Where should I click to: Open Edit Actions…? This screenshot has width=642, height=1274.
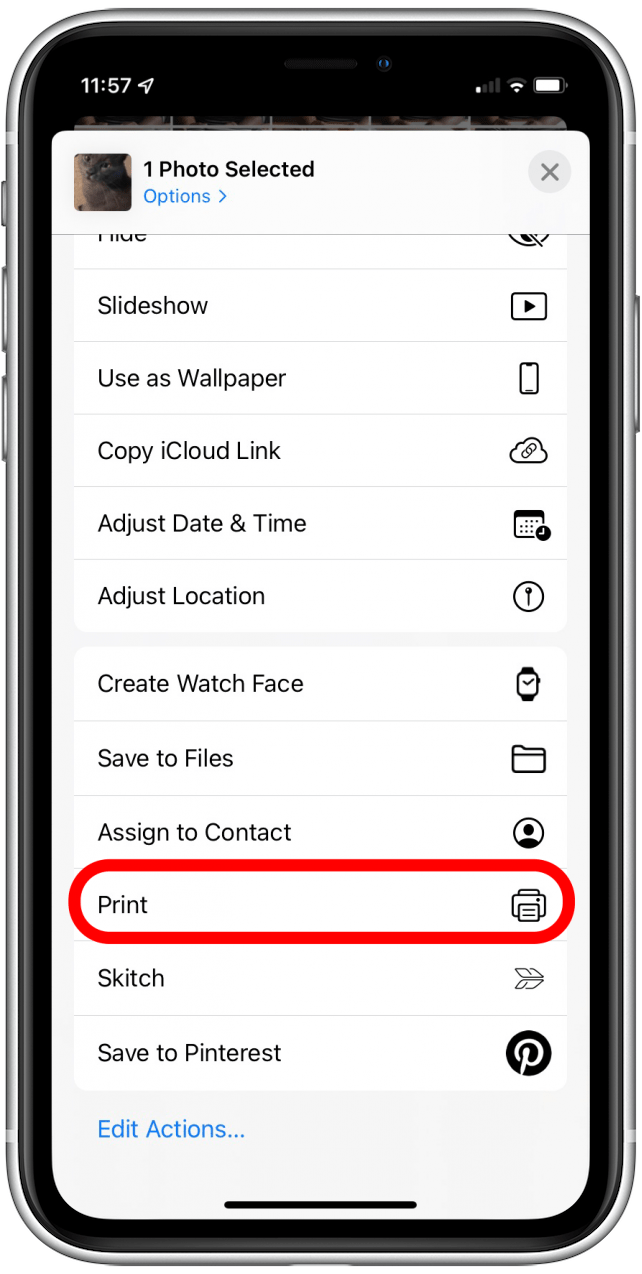(171, 1129)
